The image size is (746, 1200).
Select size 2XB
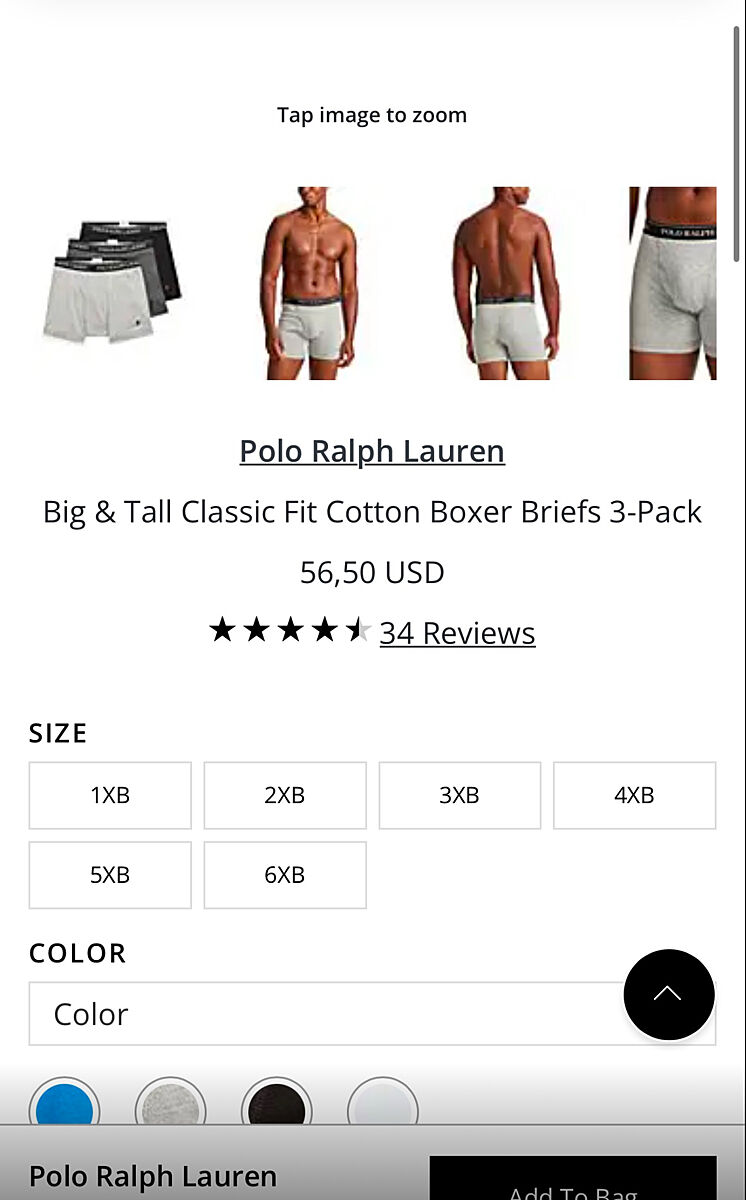click(285, 795)
